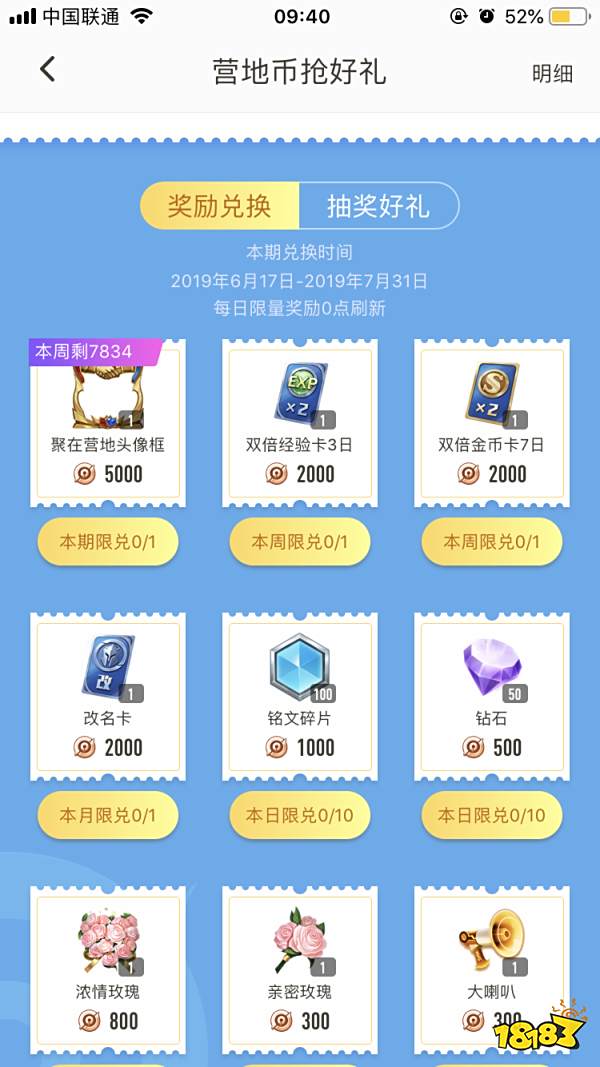
Task: Open the 大喇叭 reward card
Action: [491, 965]
